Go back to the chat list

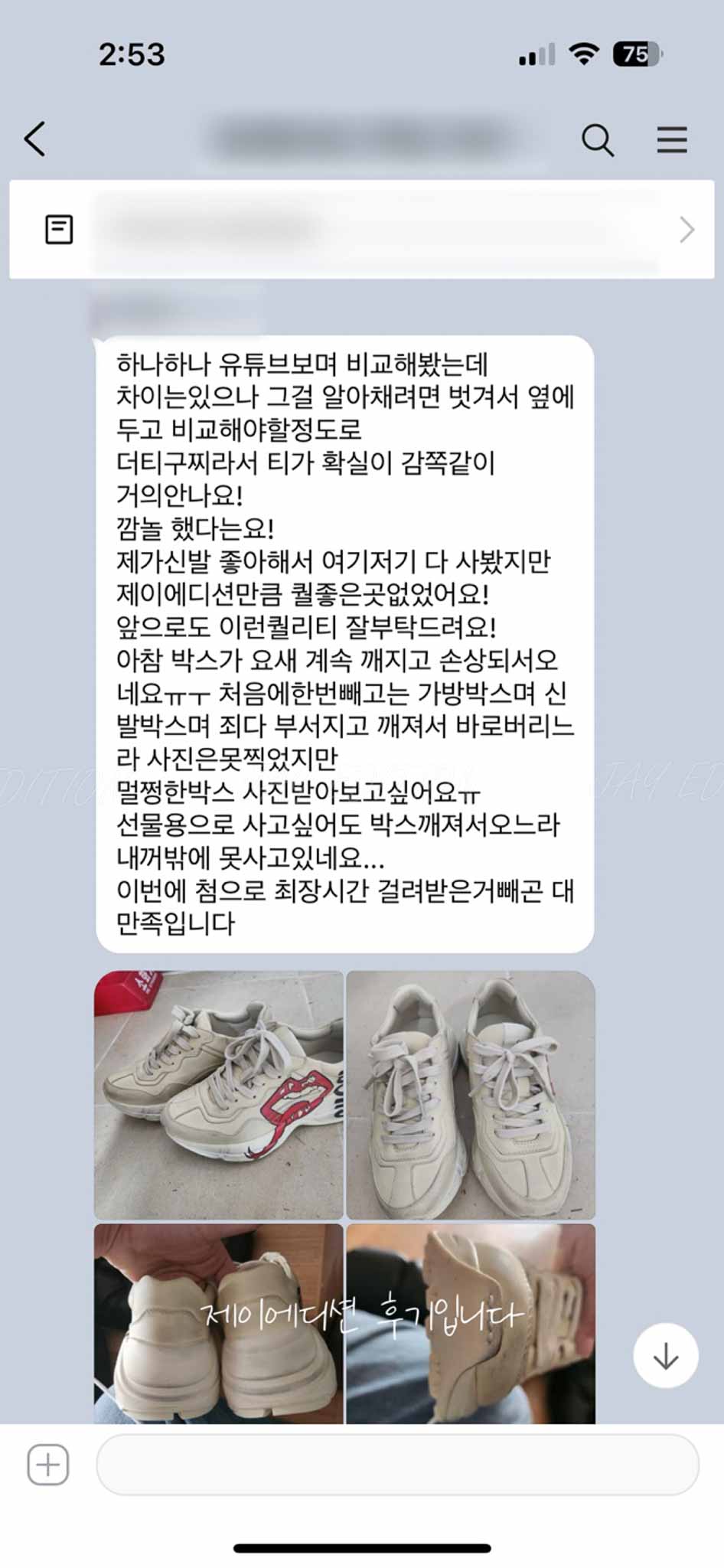(x=35, y=139)
